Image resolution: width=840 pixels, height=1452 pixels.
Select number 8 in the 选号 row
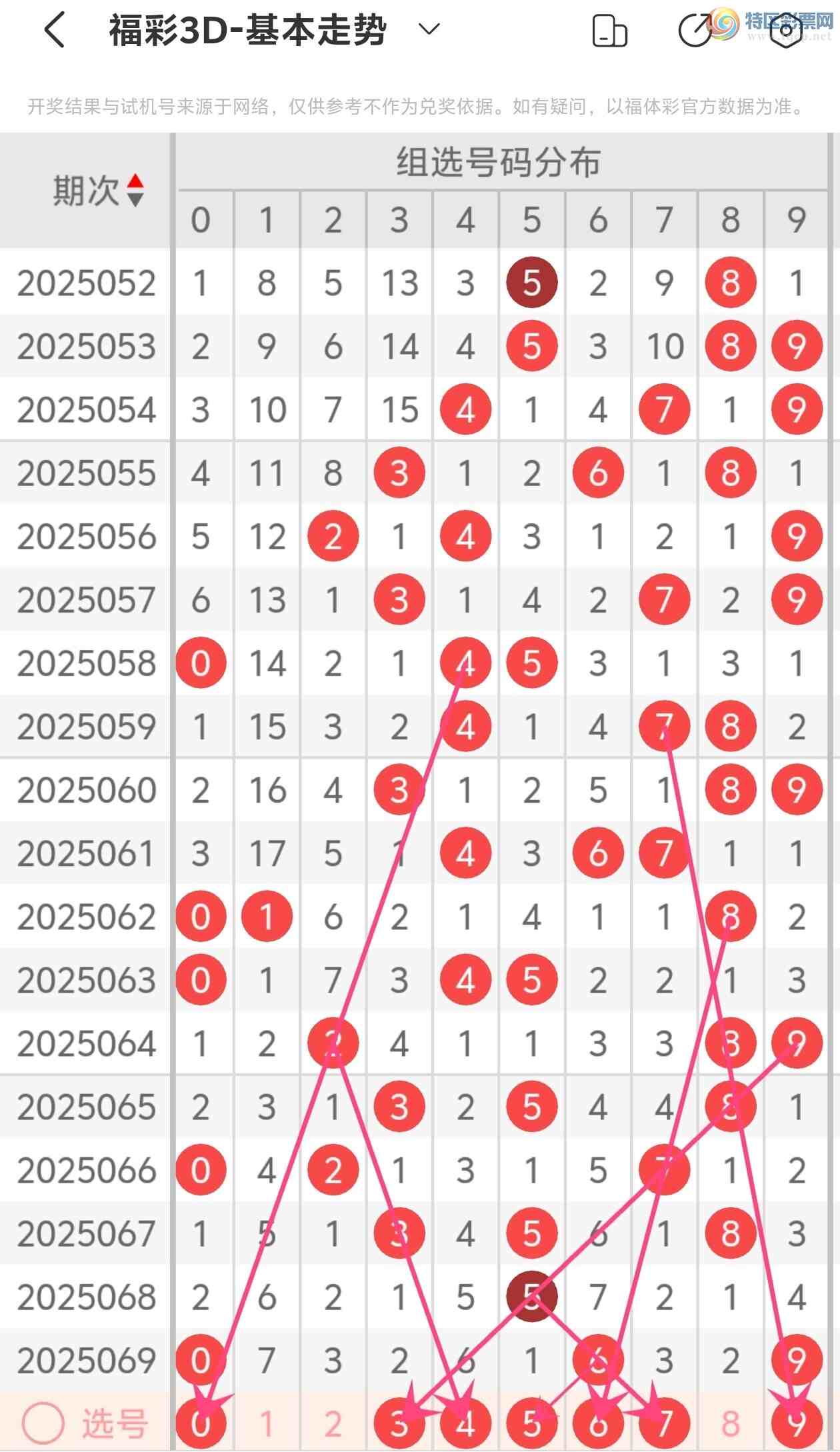click(730, 1423)
